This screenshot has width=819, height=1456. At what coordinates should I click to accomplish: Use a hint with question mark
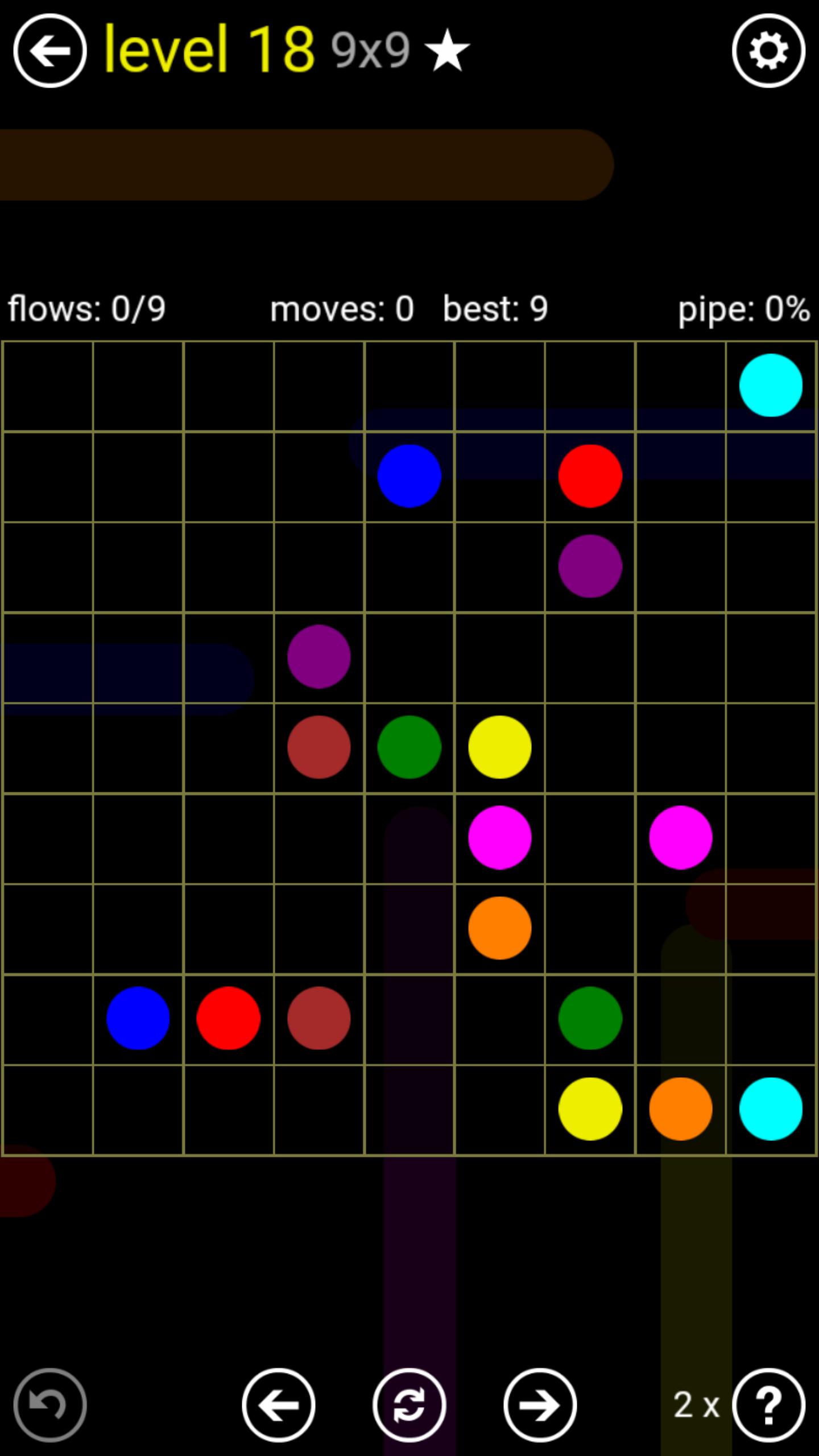tap(768, 1405)
